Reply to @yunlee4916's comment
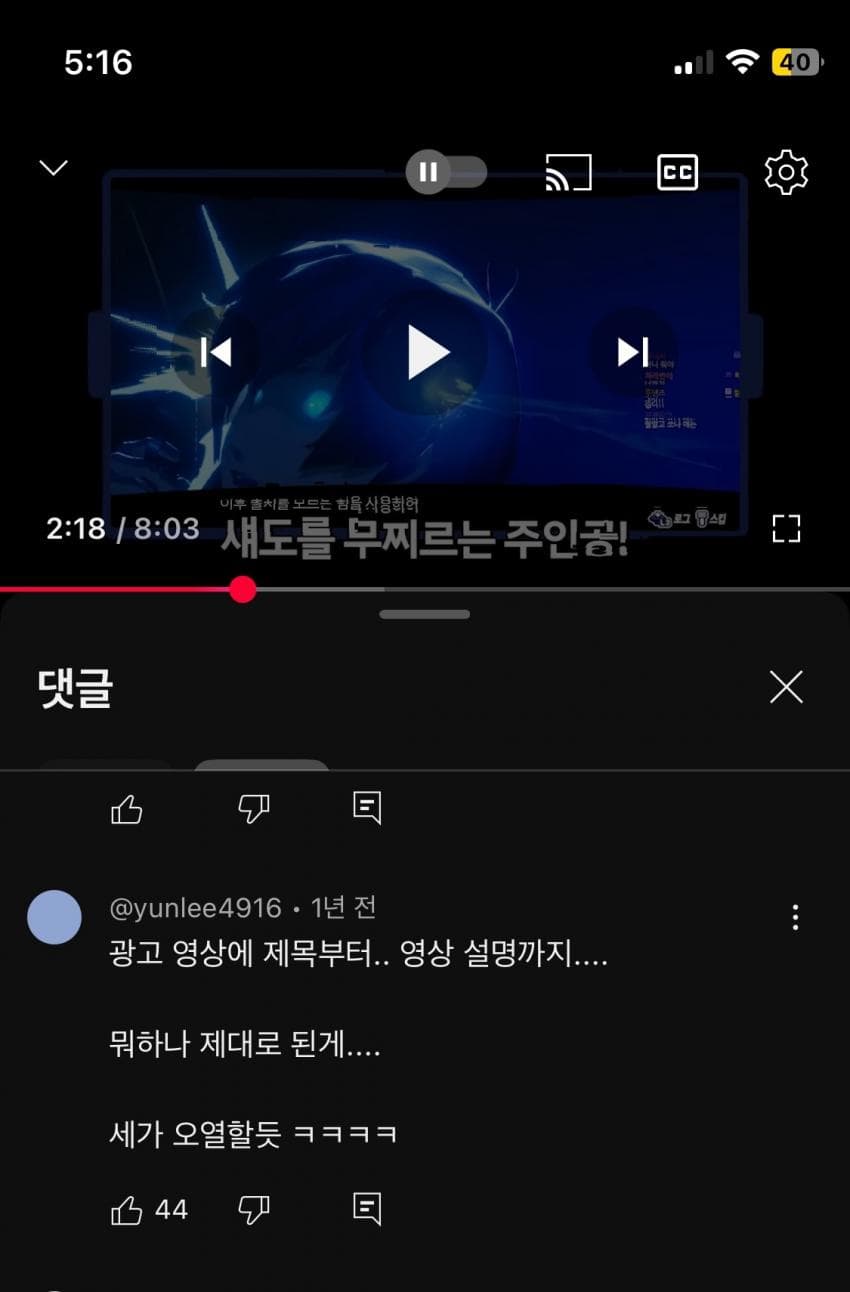Screen dimensions: 850x1292 tap(367, 1209)
